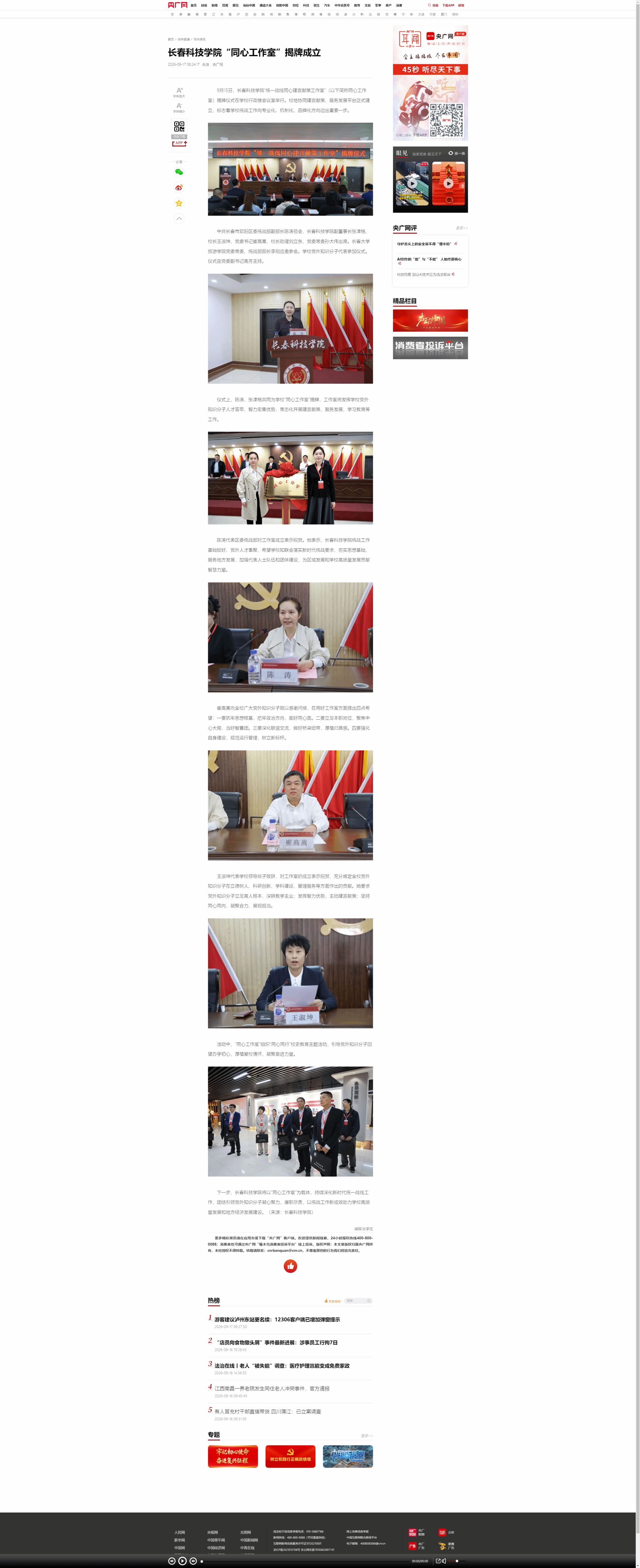Image resolution: width=640 pixels, height=1568 pixels.
Task: Like the article with thumbs-up button
Action: coord(290,1266)
